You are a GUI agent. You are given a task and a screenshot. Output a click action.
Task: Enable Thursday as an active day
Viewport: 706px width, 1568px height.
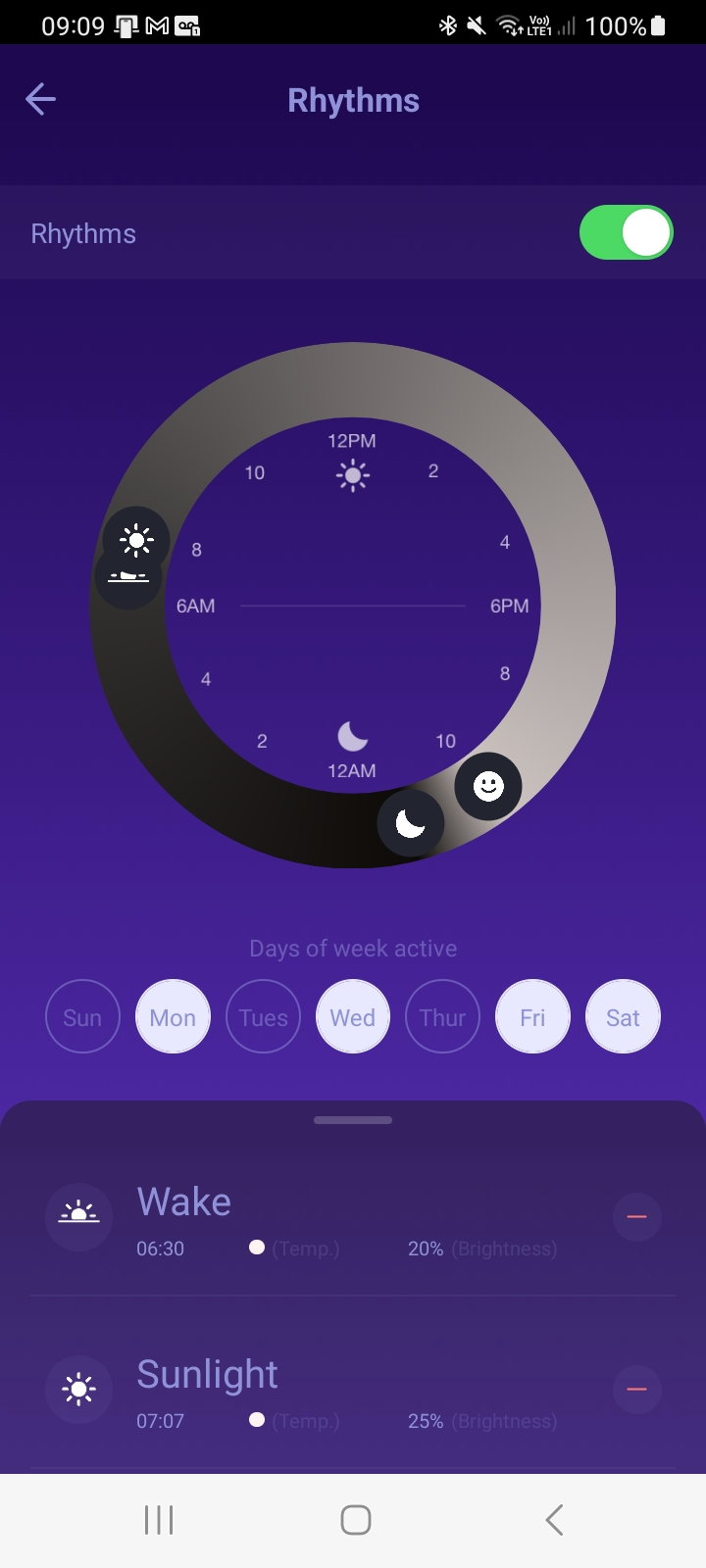(442, 1017)
